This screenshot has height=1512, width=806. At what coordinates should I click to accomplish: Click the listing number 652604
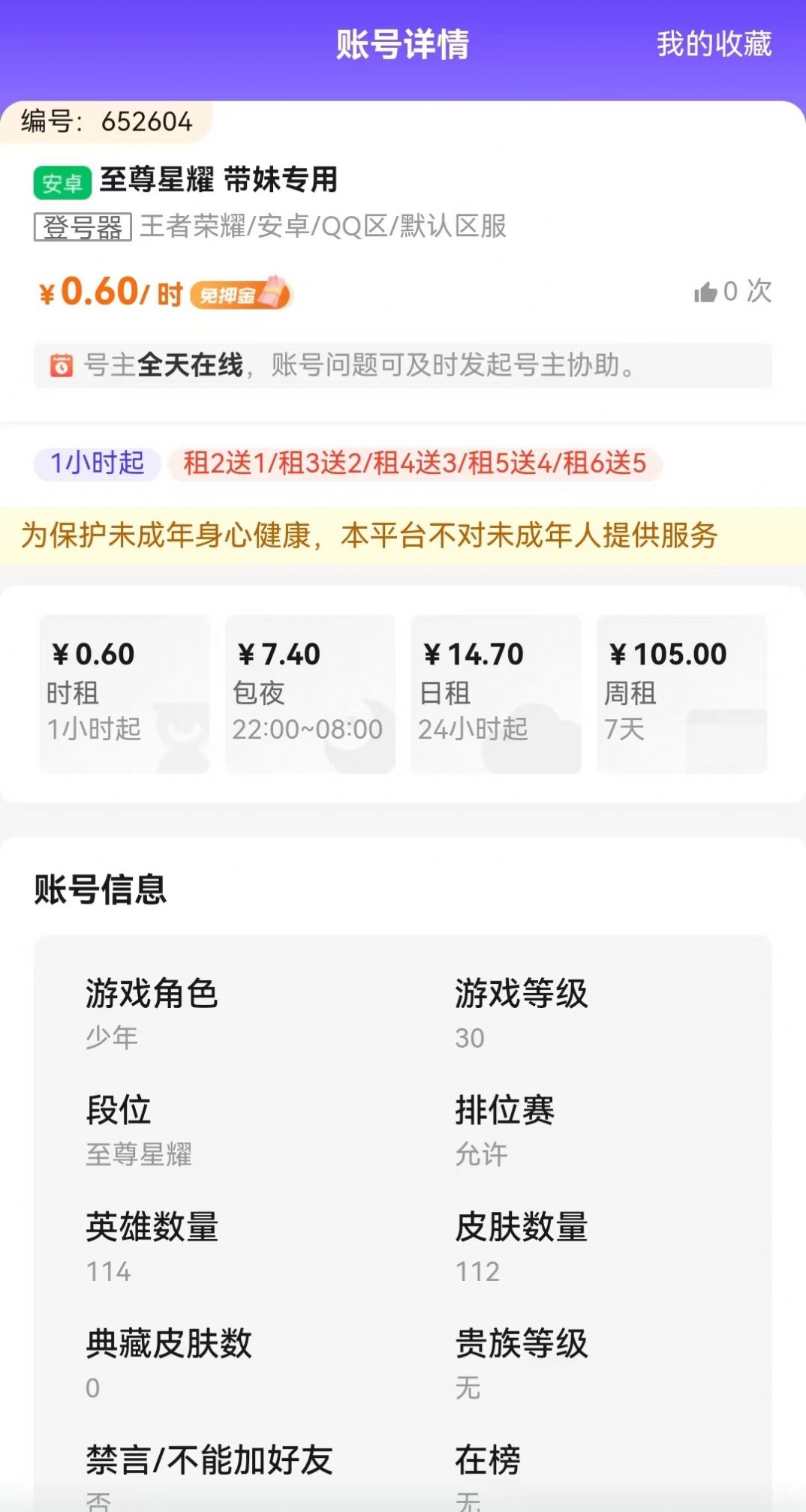pos(104,119)
